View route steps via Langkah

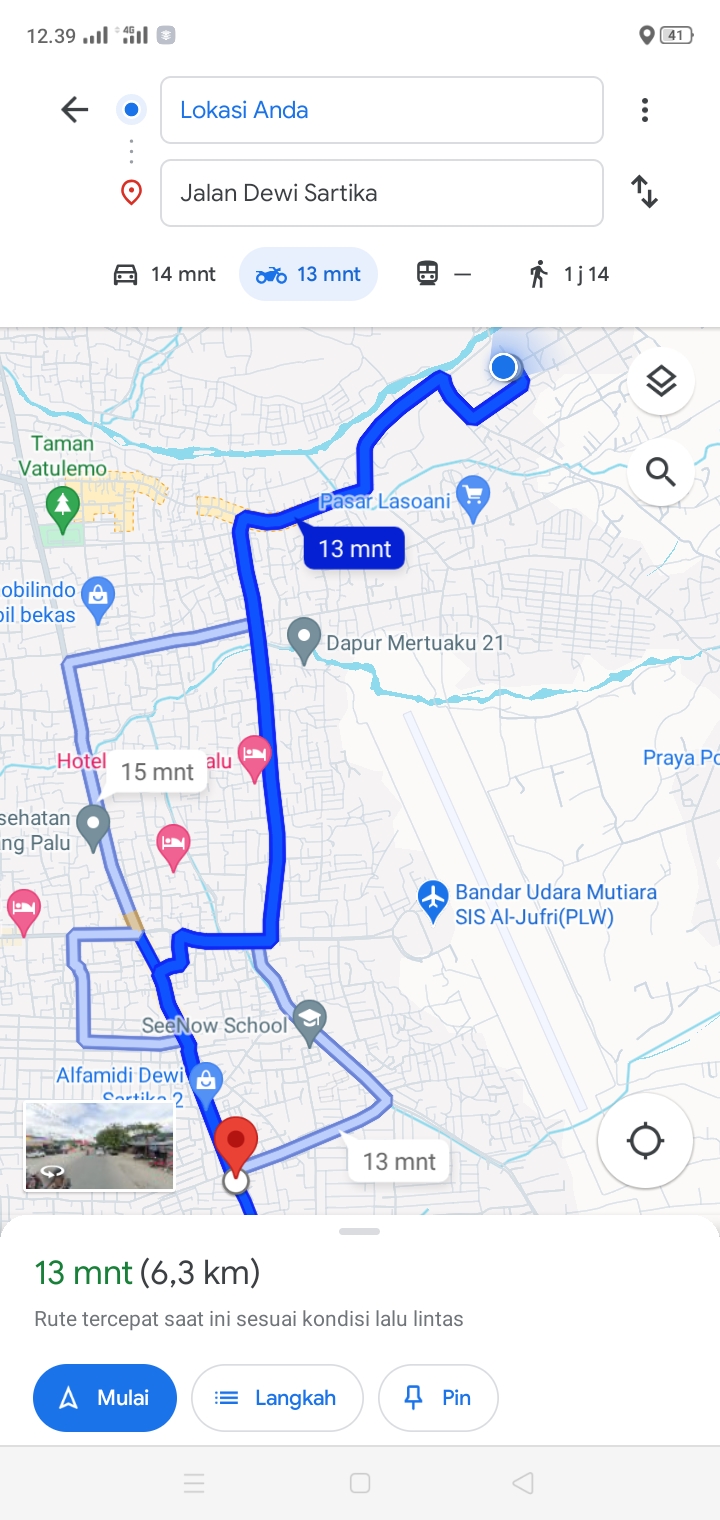coord(277,1398)
